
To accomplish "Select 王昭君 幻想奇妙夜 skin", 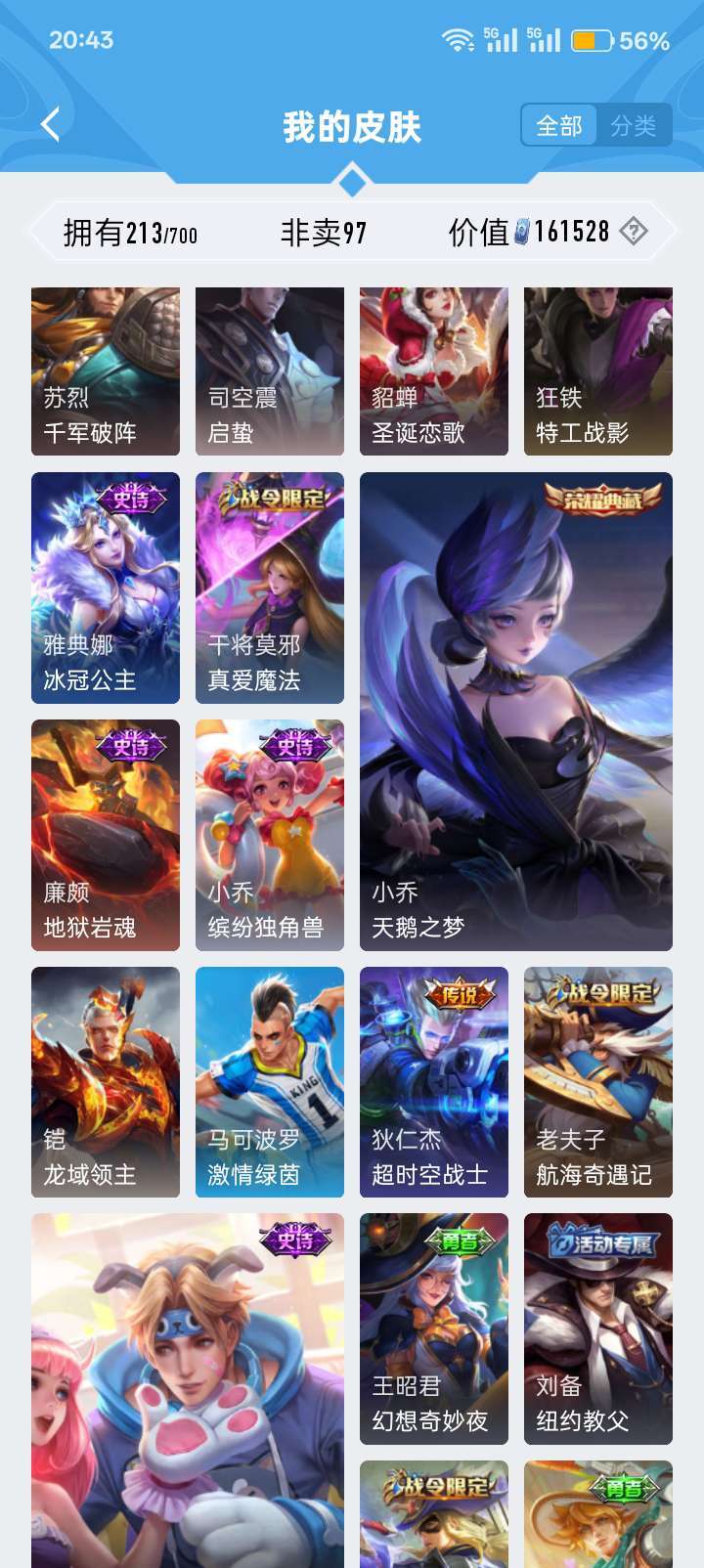I will coord(434,1328).
